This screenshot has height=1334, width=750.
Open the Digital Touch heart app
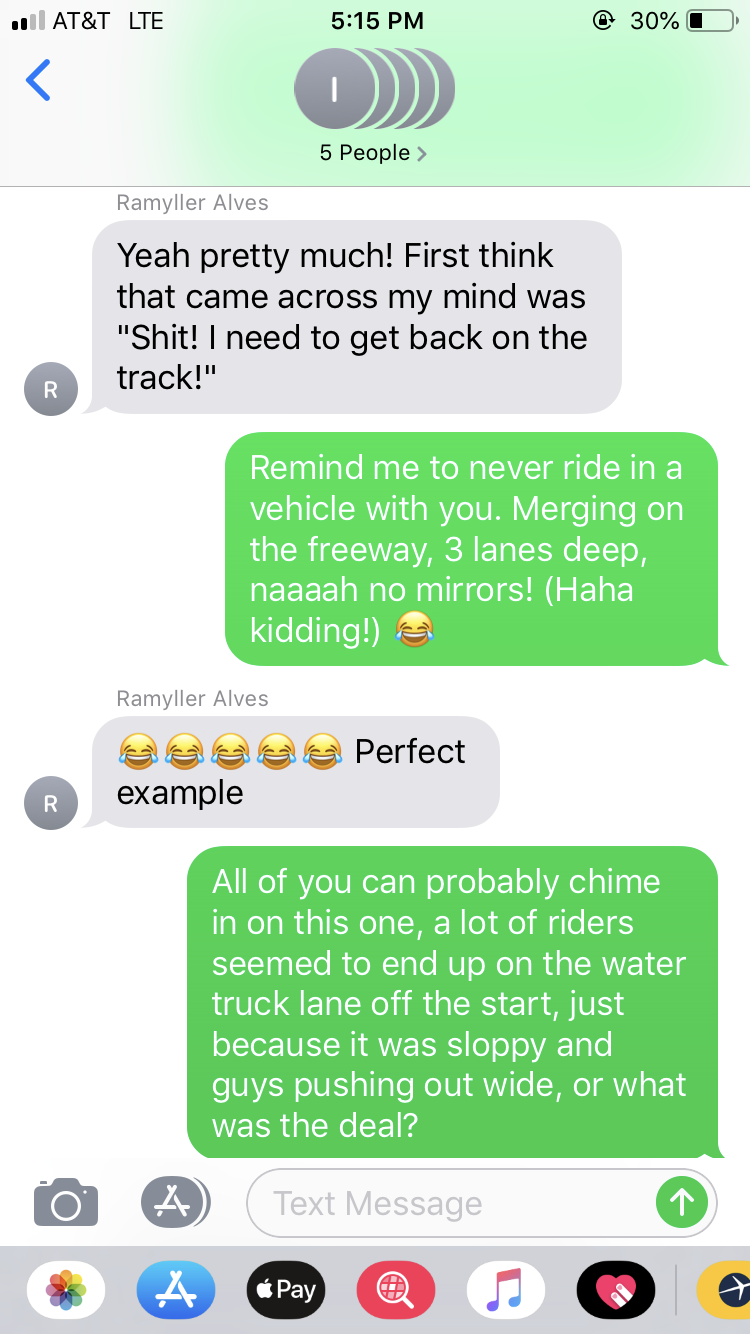point(615,1290)
